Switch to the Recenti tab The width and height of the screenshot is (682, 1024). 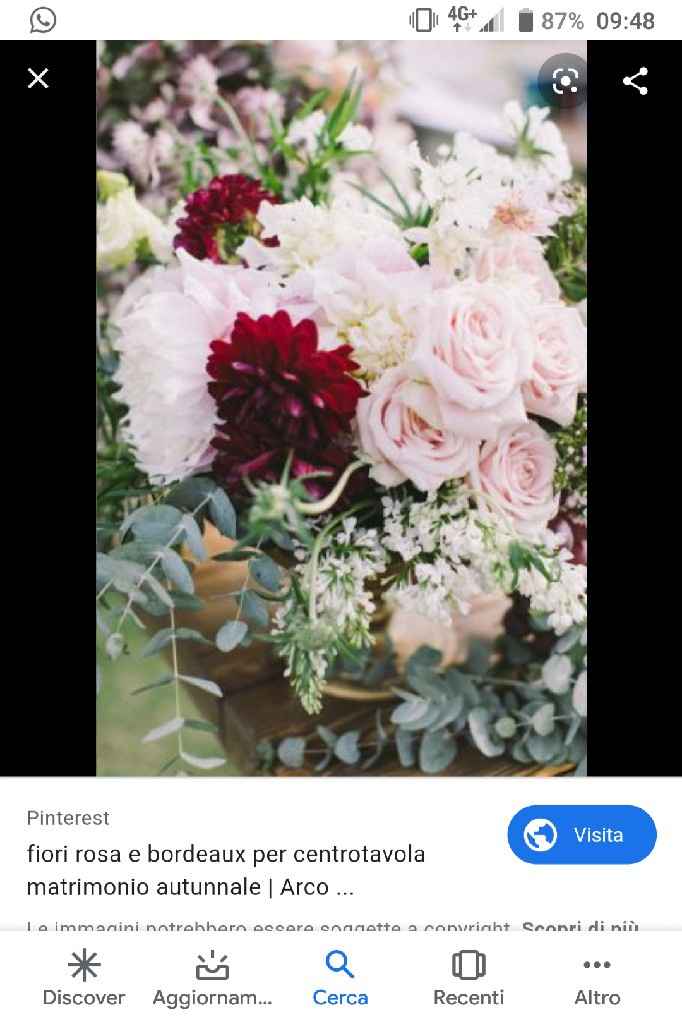[468, 979]
